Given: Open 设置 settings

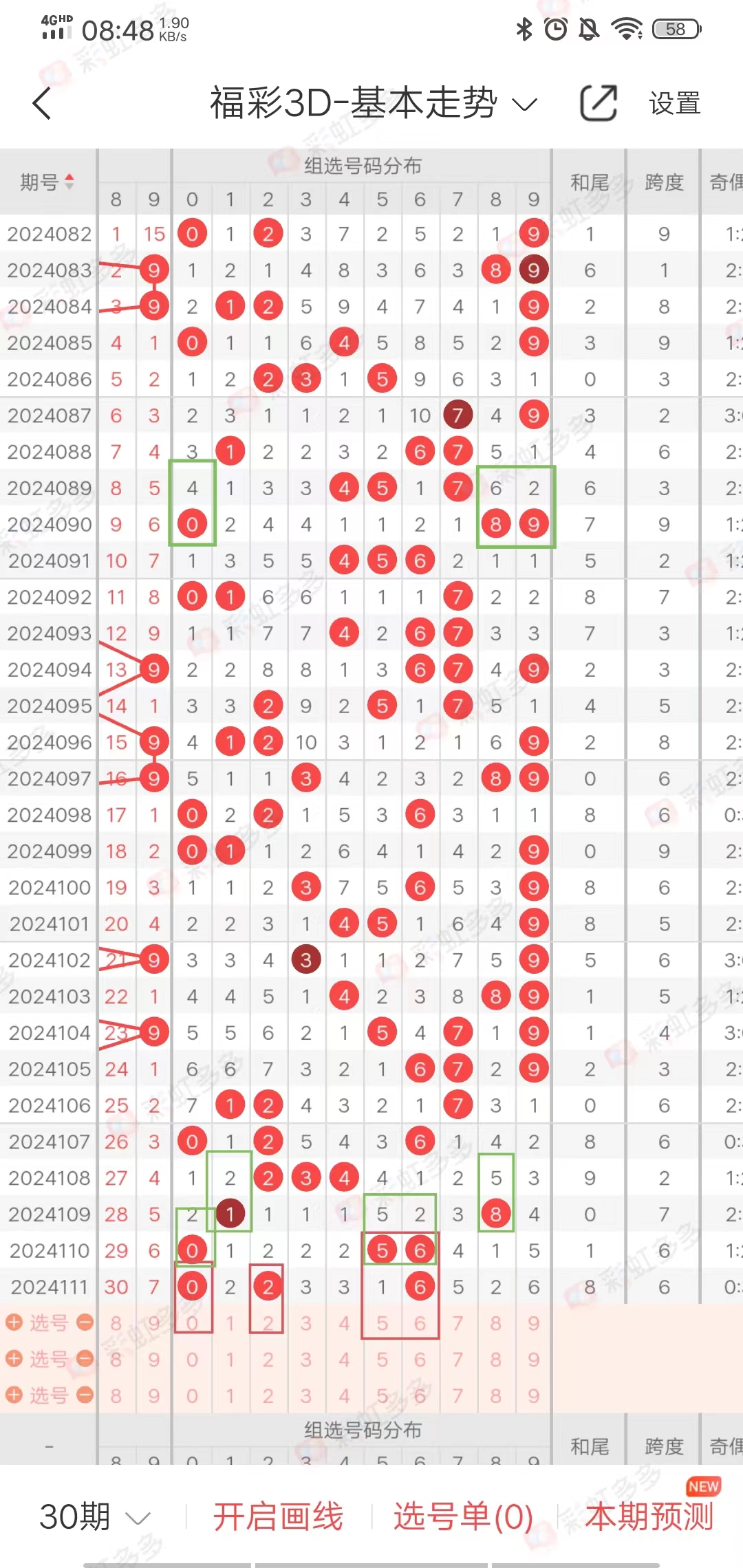Looking at the screenshot, I should (x=674, y=104).
